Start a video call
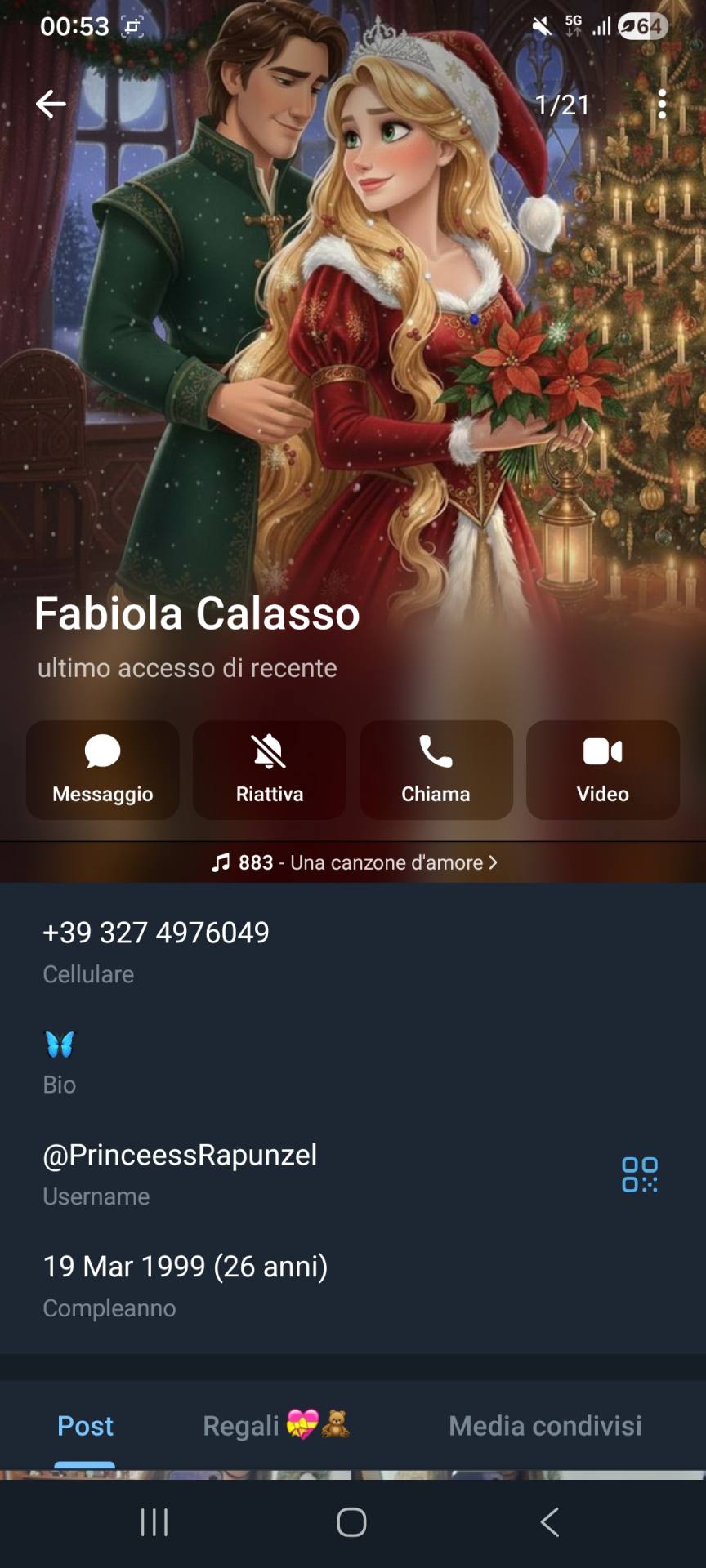 [x=603, y=769]
